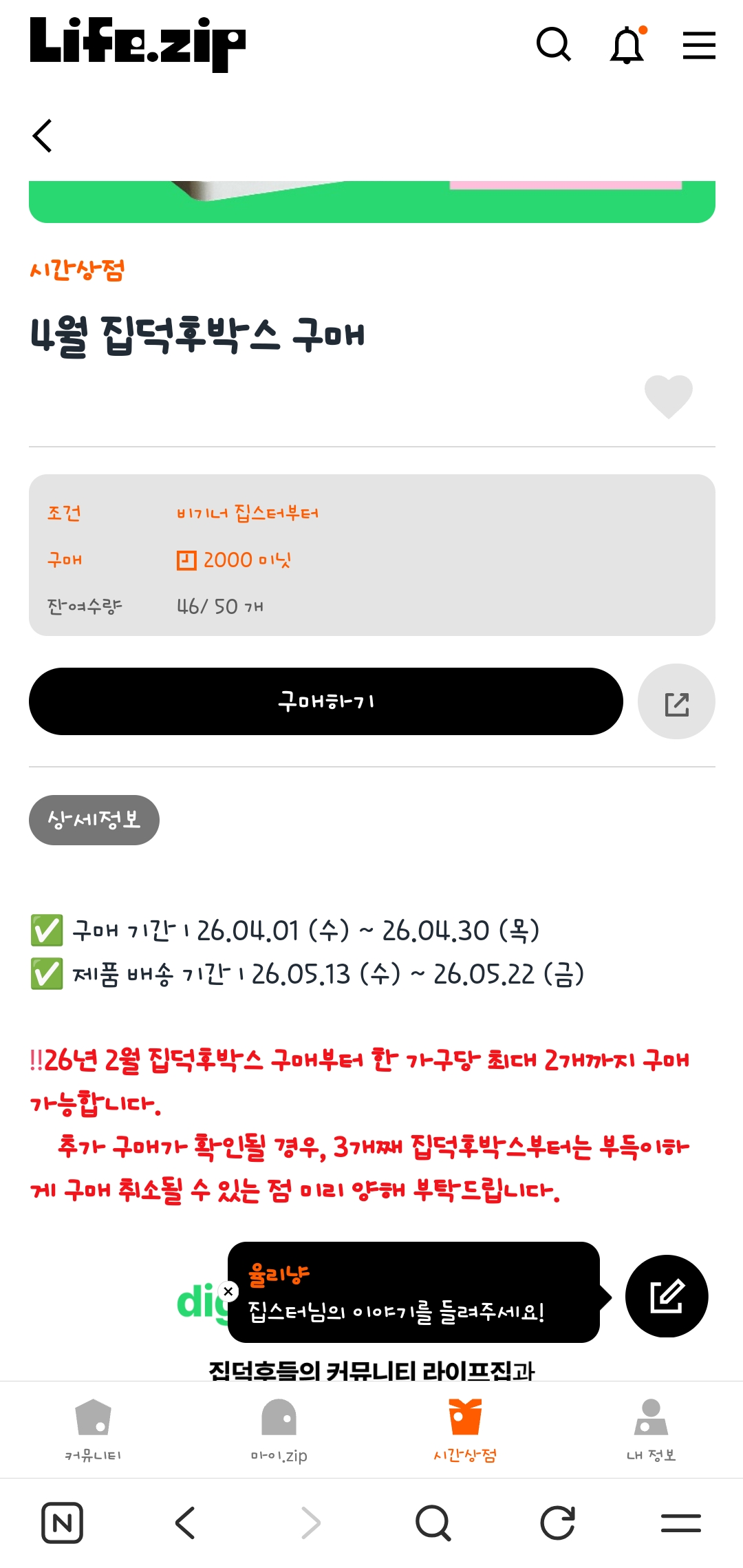Like this item with the heart icon
The image size is (743, 1568).
tap(668, 396)
